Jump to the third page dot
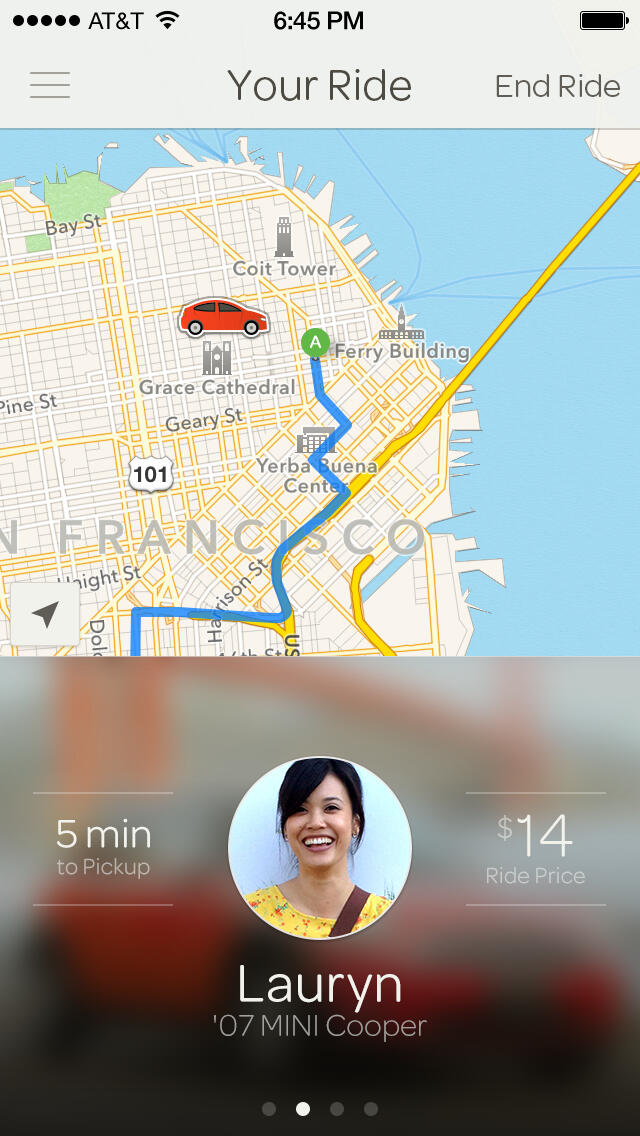 (337, 1108)
